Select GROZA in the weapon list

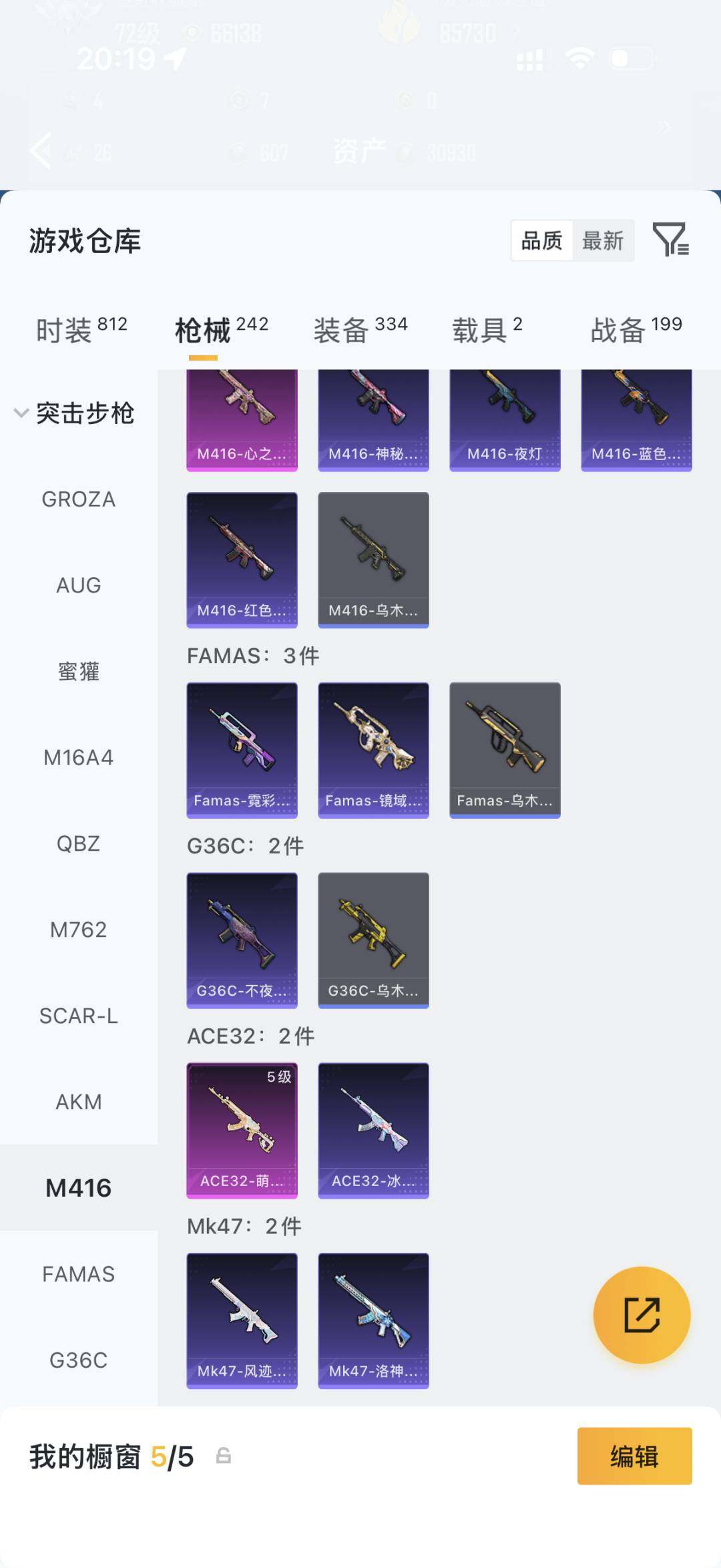coord(79,500)
